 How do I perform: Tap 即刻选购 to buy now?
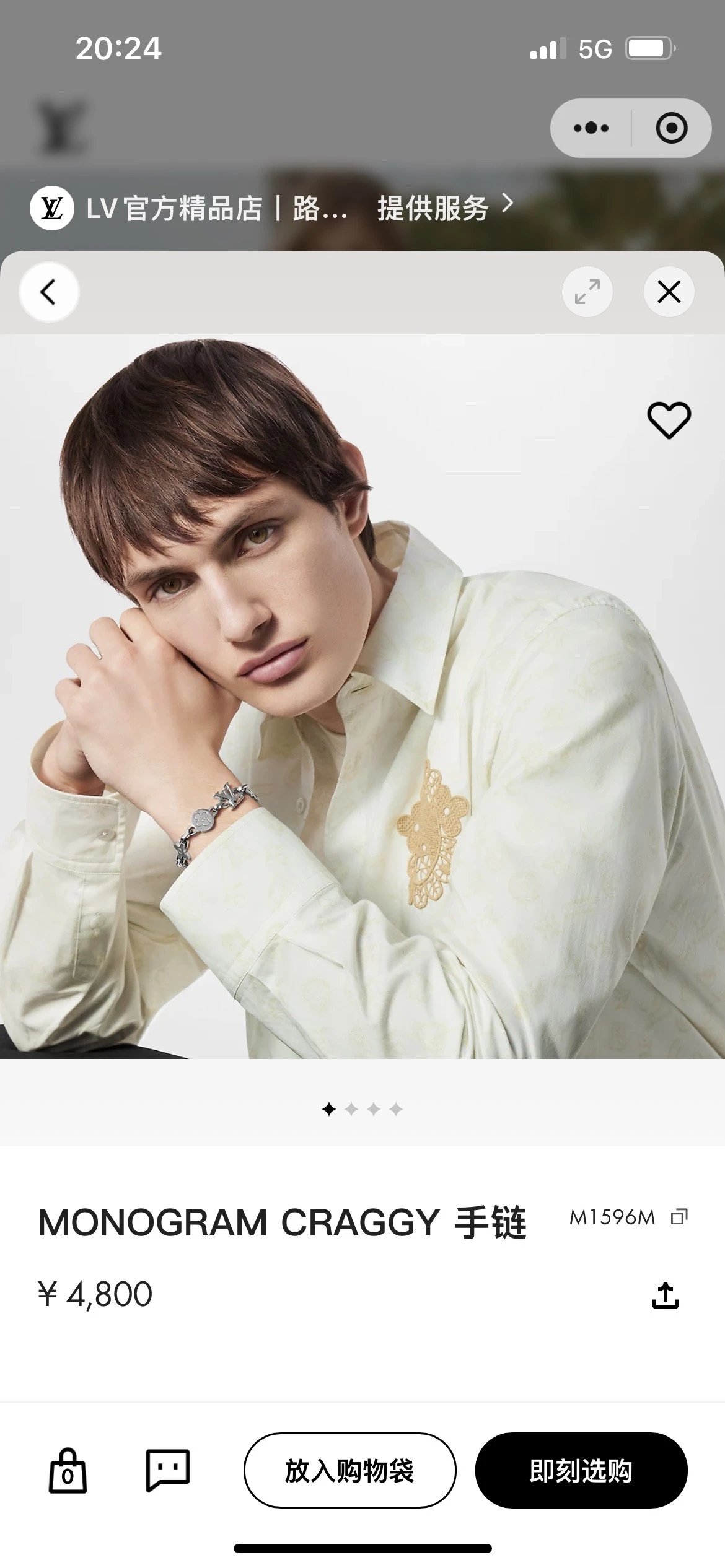581,1470
